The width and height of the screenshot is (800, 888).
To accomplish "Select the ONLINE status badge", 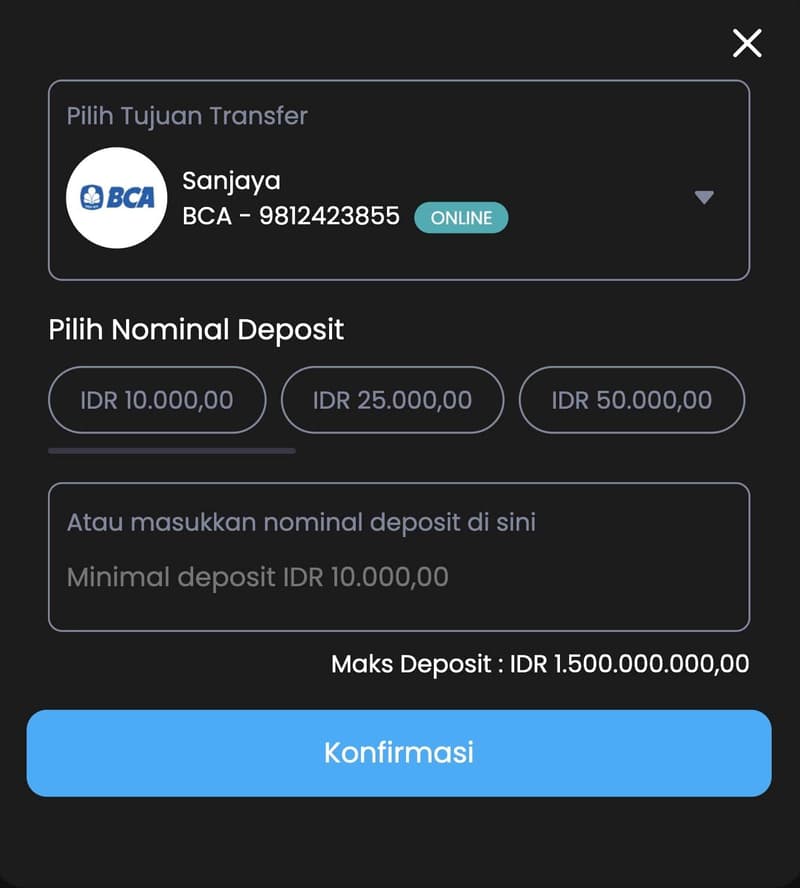I will tap(461, 217).
